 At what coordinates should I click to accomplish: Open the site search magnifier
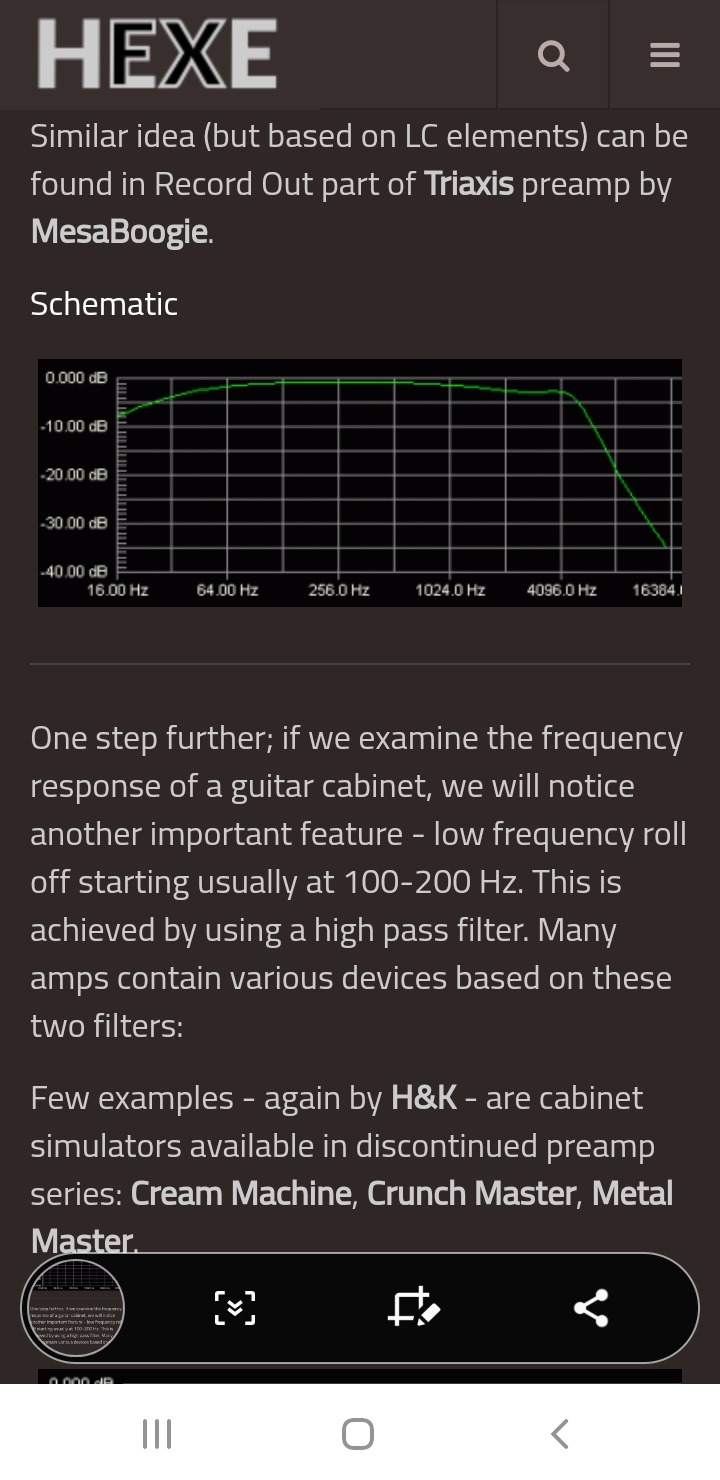pos(553,55)
